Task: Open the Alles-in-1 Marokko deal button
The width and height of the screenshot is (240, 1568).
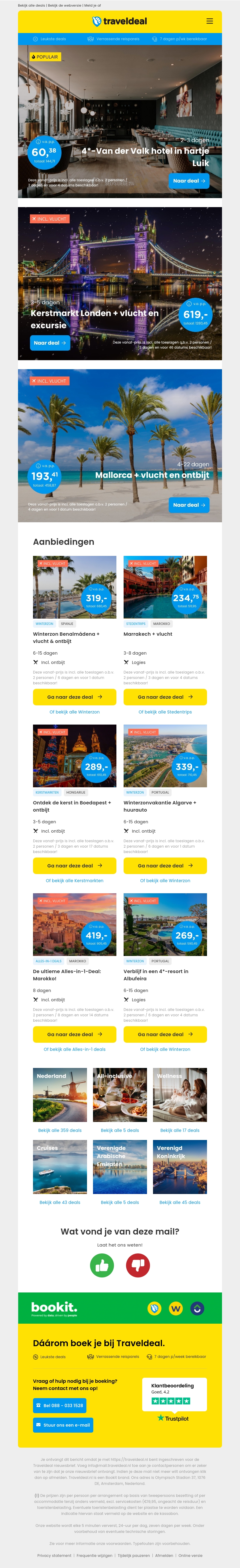Action: 74,1034
